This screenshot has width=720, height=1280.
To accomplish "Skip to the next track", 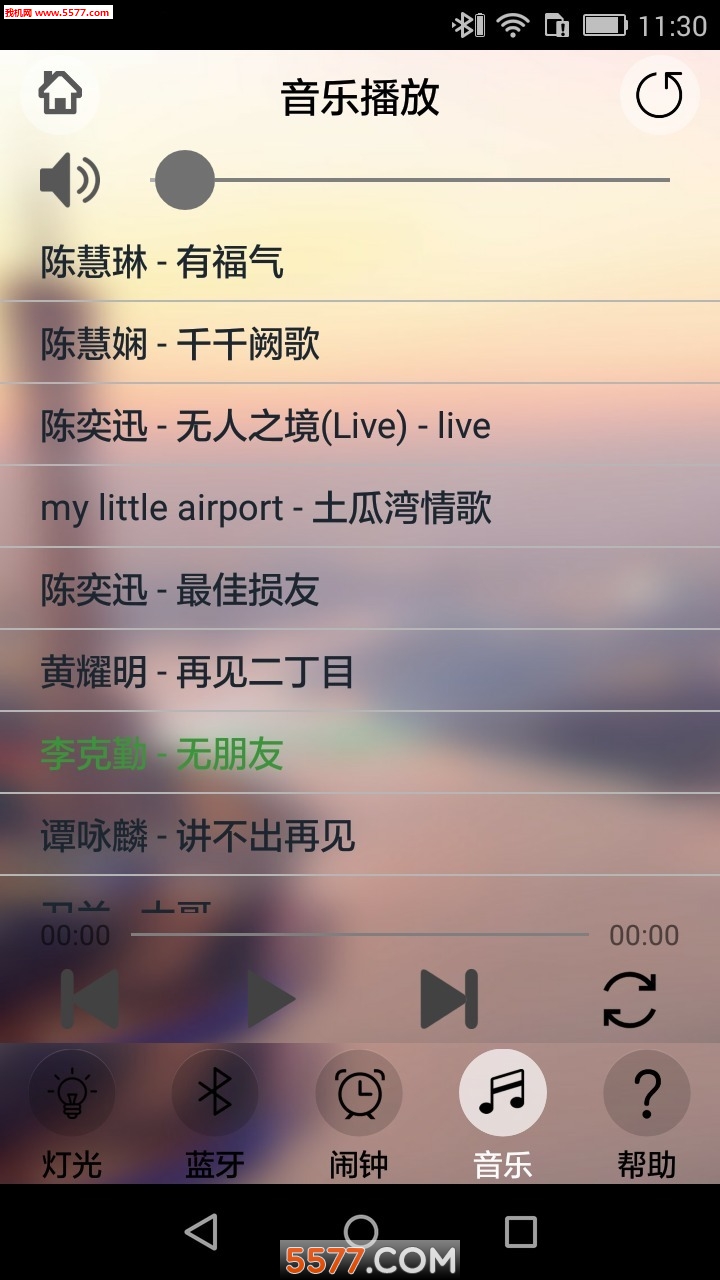I will [449, 997].
